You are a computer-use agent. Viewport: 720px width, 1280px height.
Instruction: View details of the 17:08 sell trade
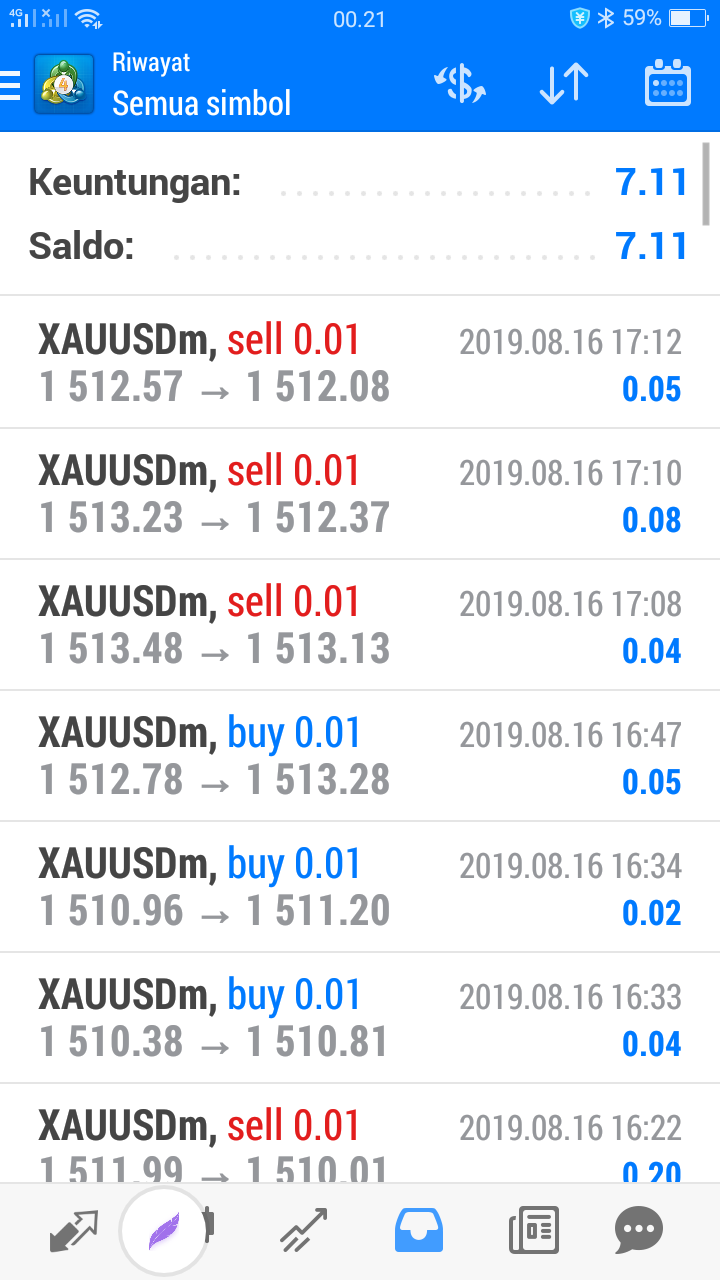[360, 625]
